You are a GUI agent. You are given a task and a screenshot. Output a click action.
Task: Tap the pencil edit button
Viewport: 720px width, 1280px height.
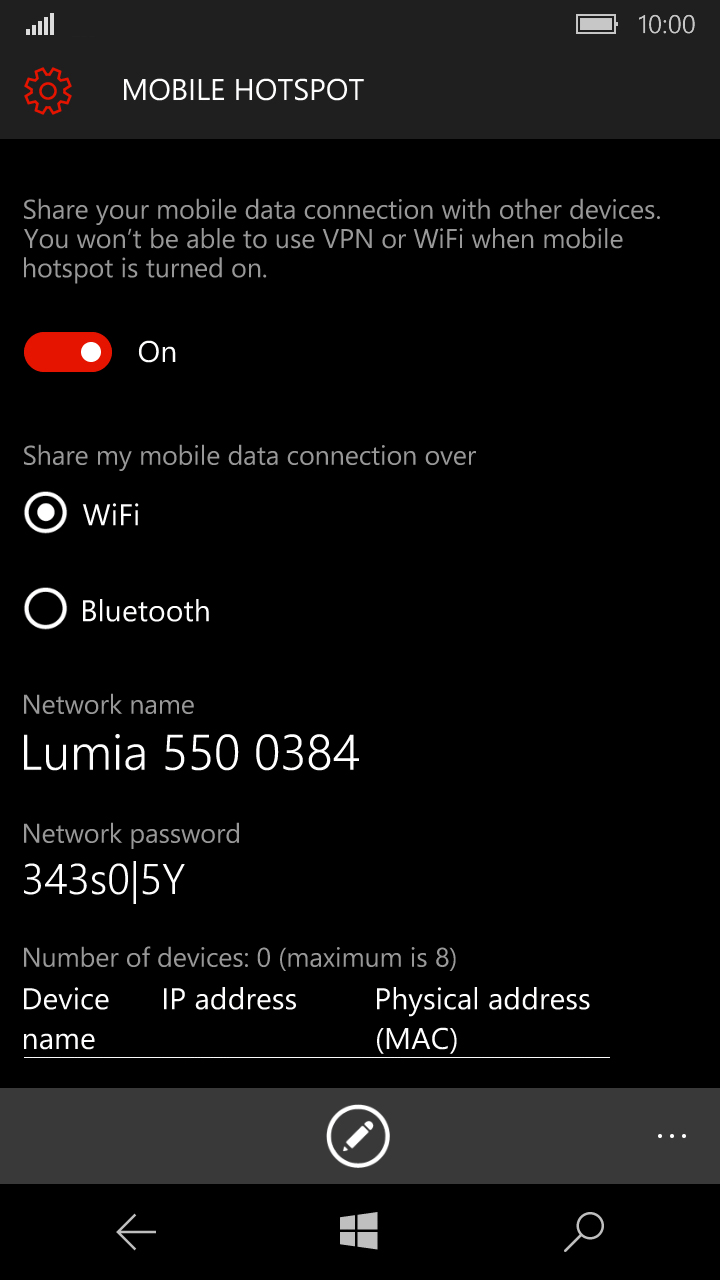coord(358,1136)
